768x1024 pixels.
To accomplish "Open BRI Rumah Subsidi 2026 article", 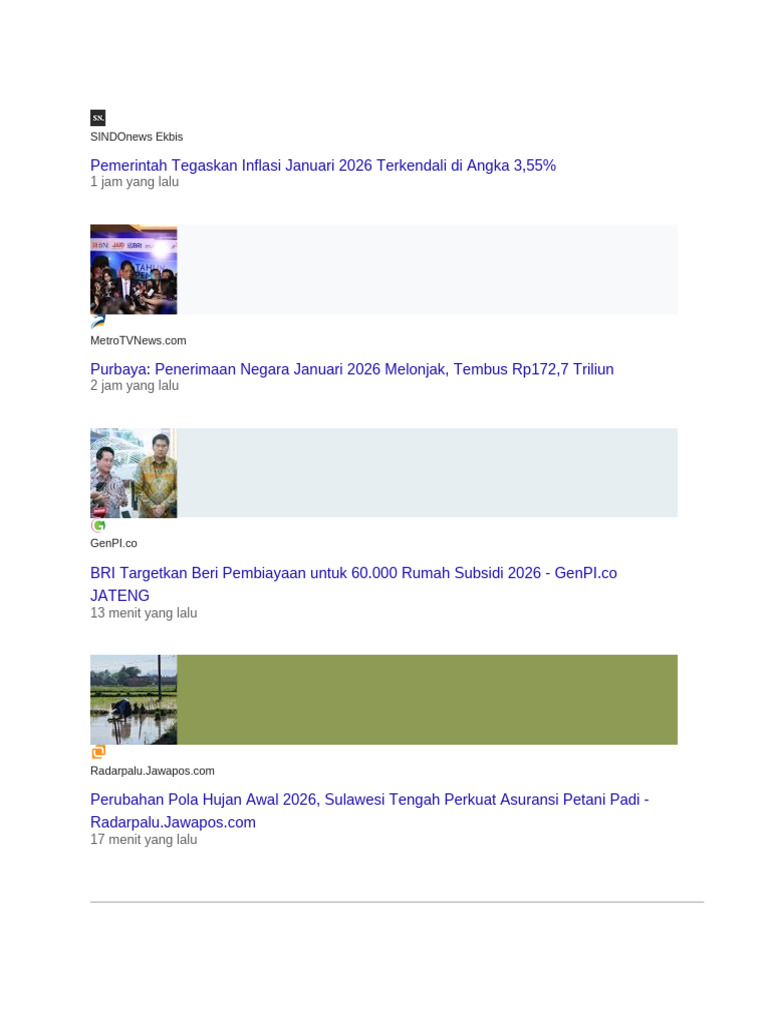I will click(353, 584).
